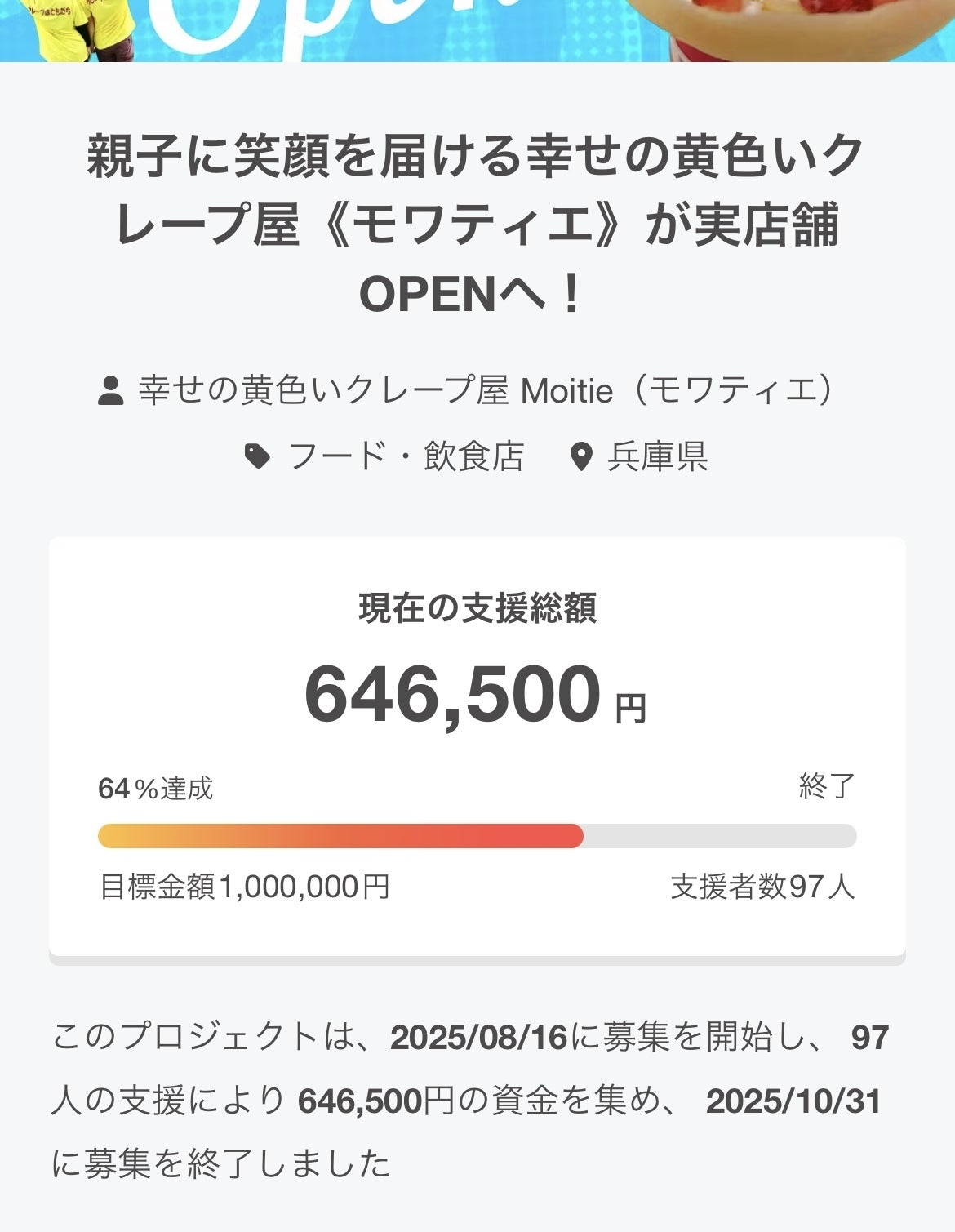Open the フード・飲食店 category tag
955x1232 pixels.
click(406, 456)
